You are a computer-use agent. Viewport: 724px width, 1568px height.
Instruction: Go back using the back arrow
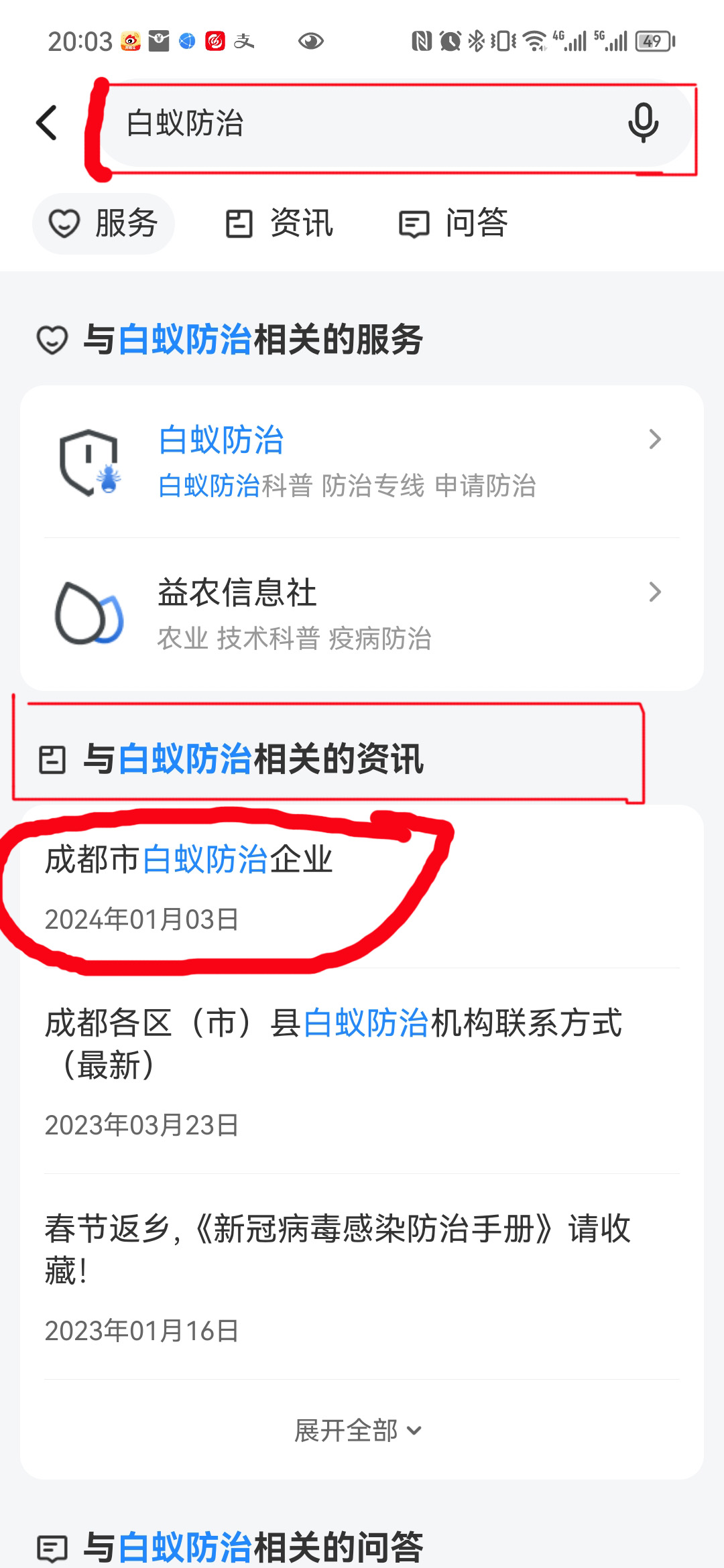(x=47, y=123)
